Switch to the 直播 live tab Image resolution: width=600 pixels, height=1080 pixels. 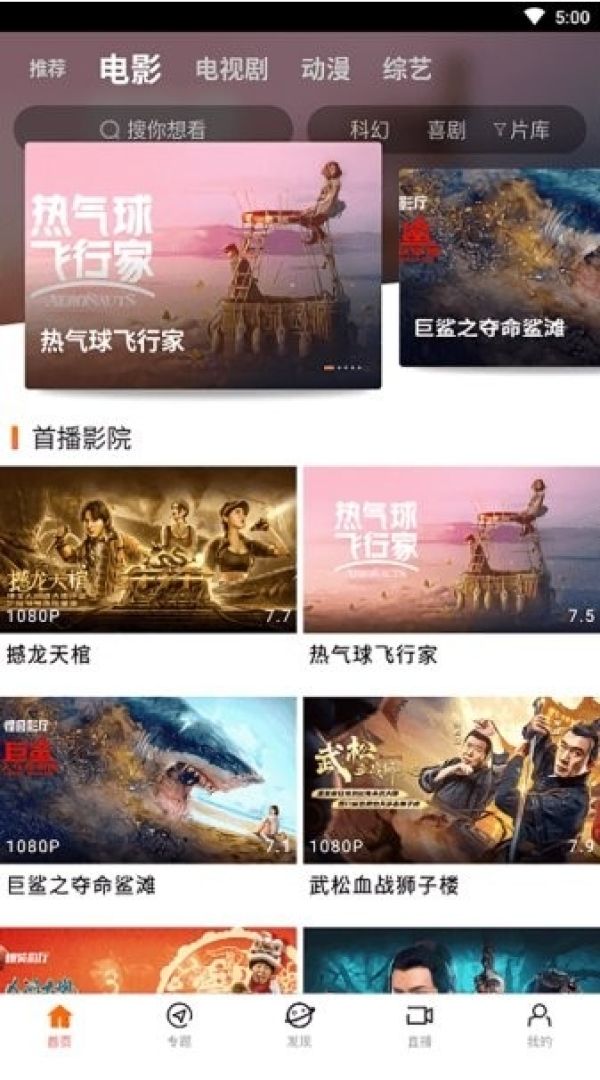(420, 1026)
